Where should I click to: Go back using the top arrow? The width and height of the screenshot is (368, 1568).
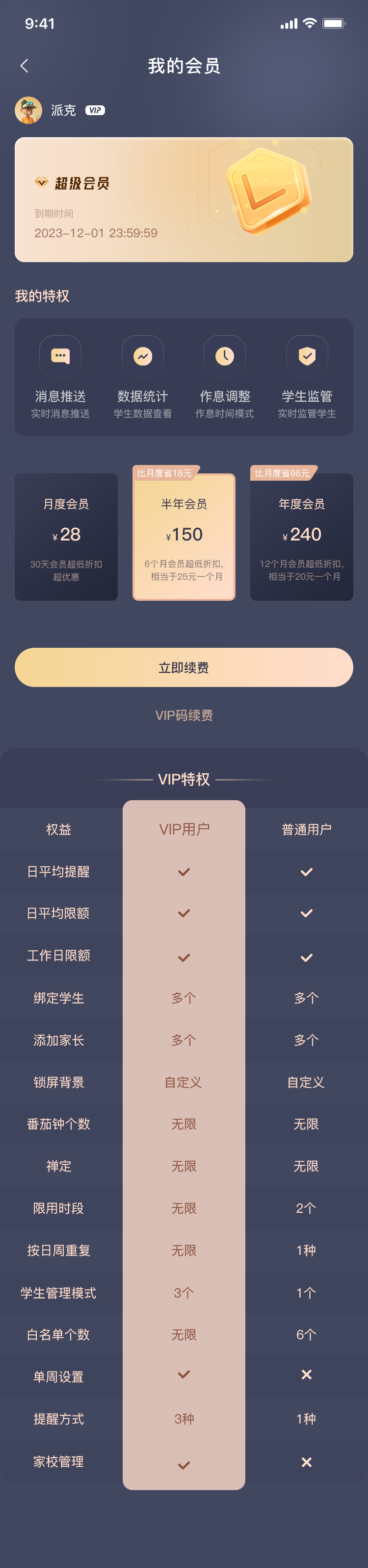point(25,66)
